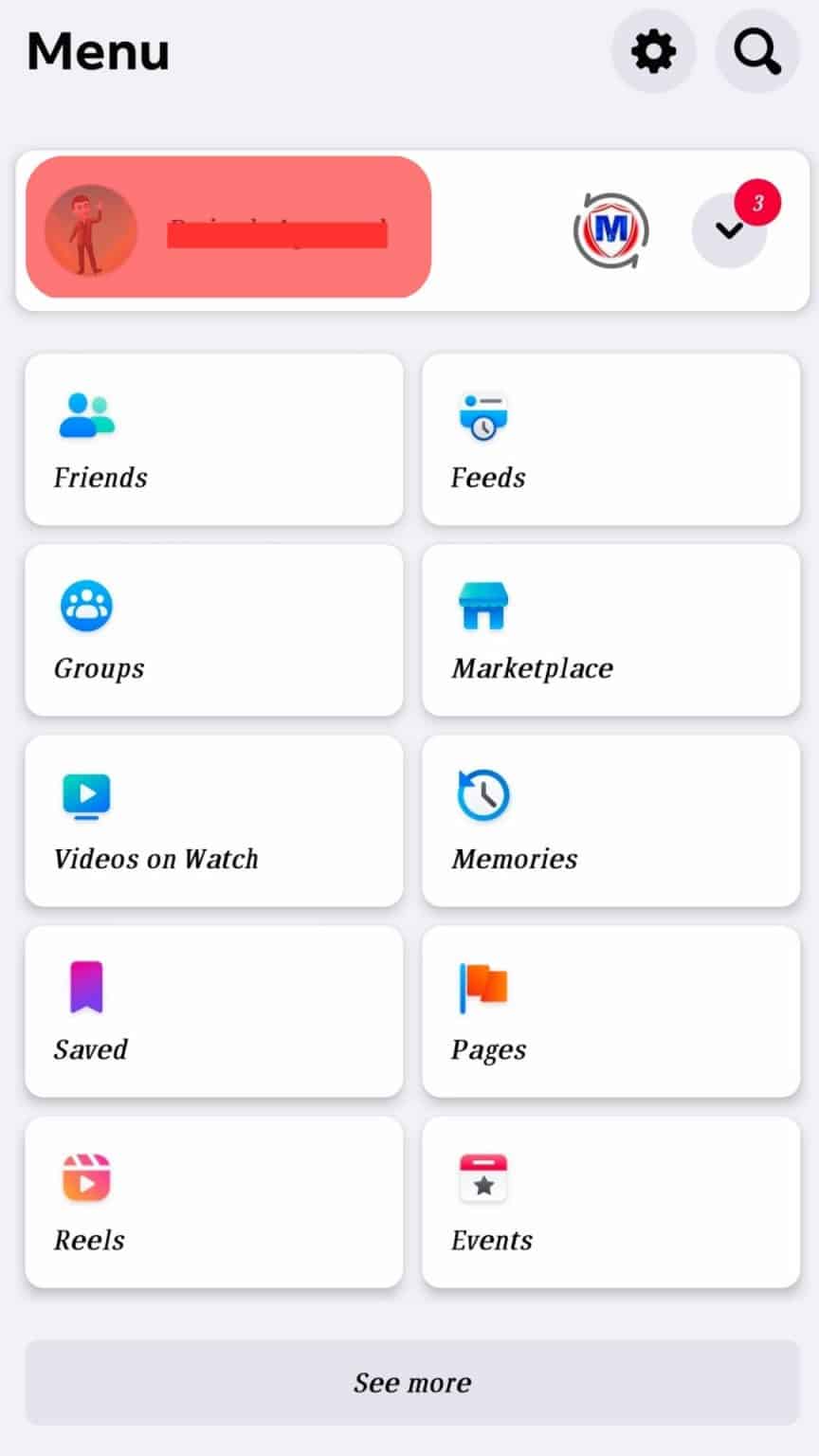819x1456 pixels.
Task: Open the Events calendar icon
Action: [483, 1177]
